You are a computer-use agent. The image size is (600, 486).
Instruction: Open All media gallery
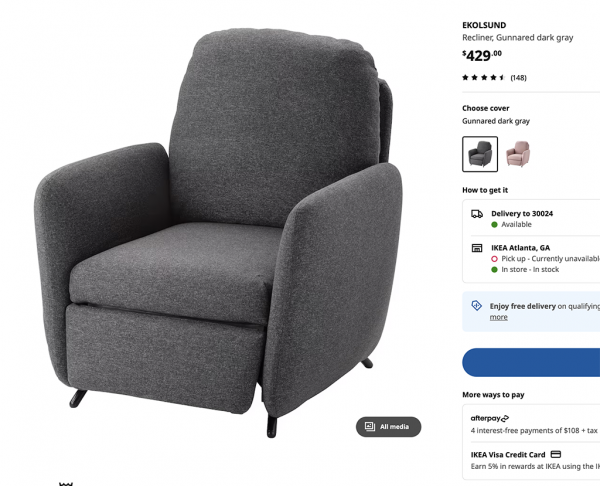[x=388, y=427]
